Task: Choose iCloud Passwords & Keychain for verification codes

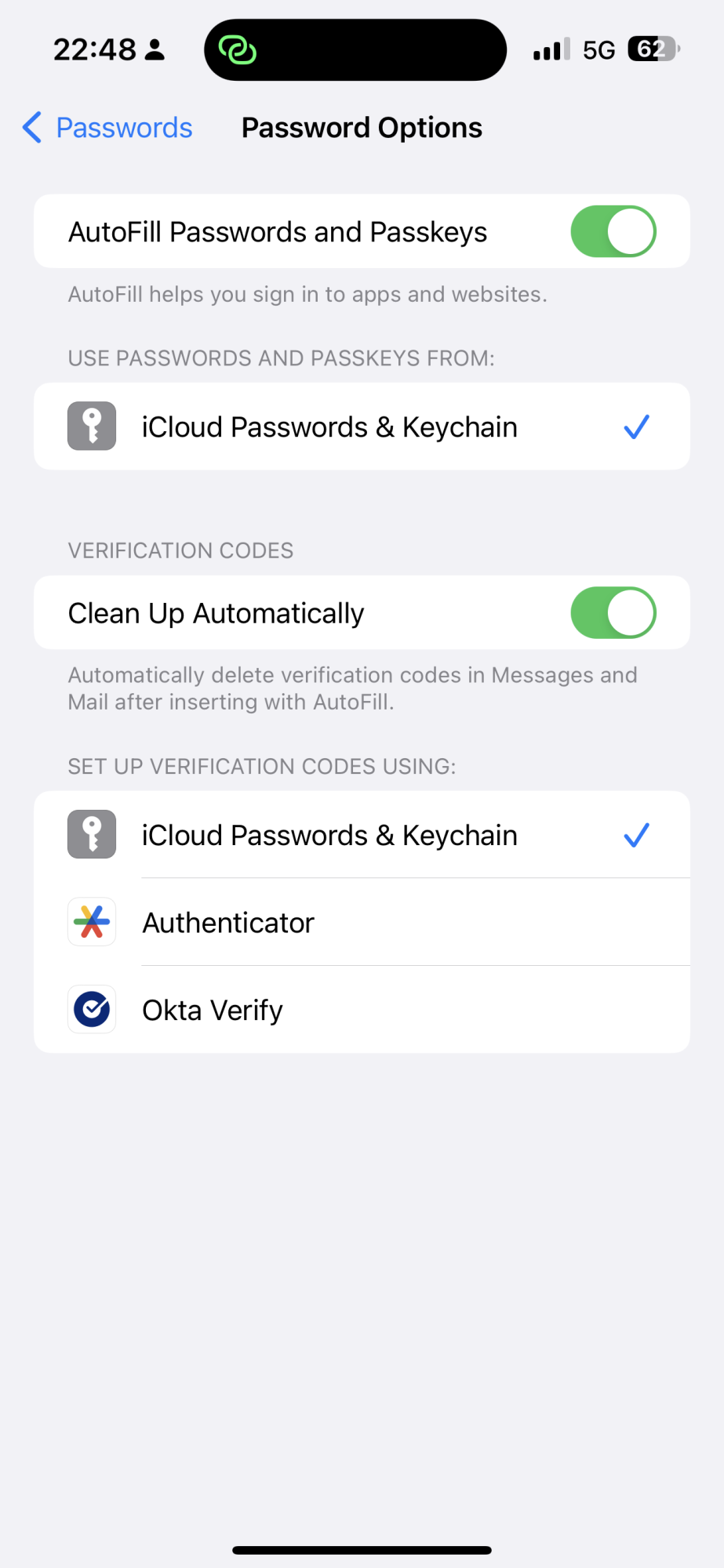Action: click(x=361, y=836)
